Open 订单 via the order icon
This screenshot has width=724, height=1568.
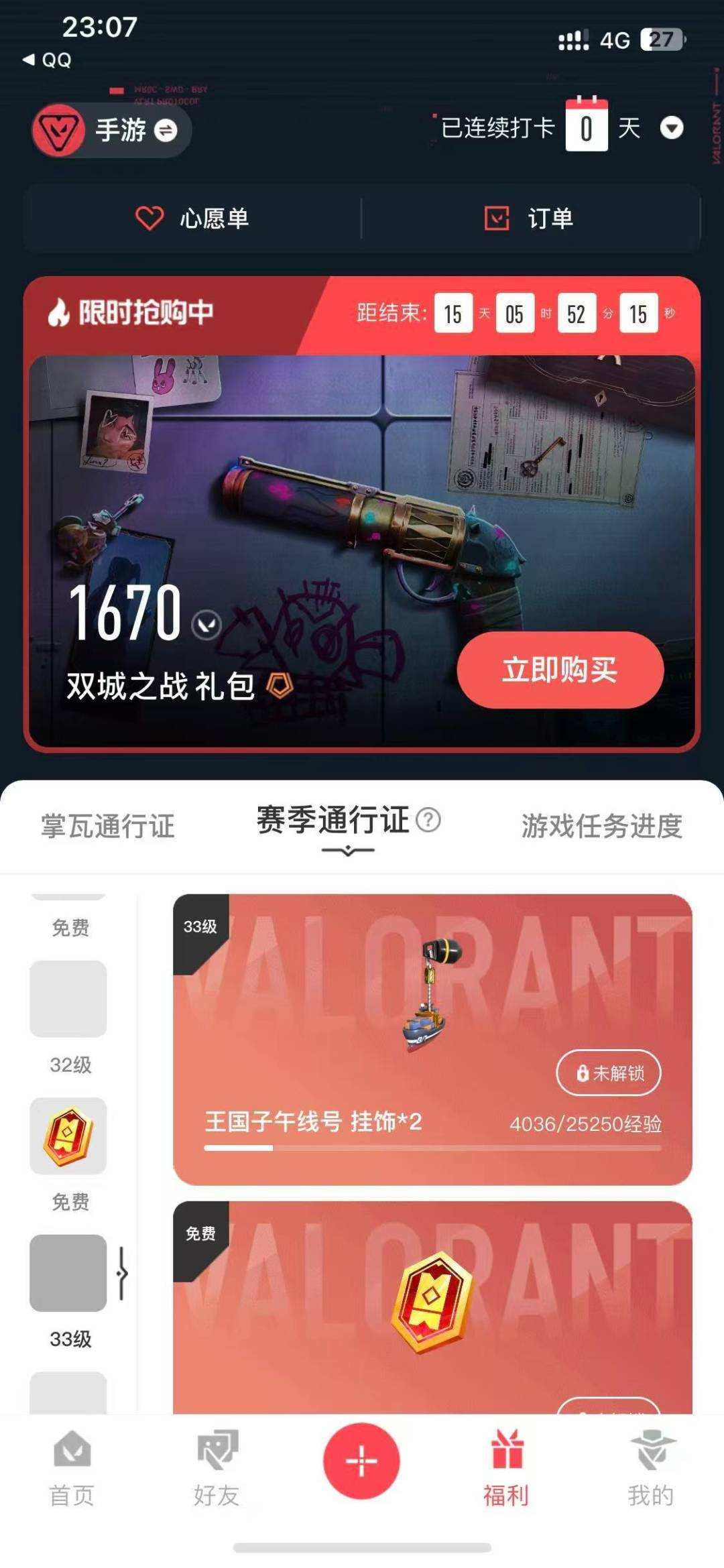(x=497, y=217)
